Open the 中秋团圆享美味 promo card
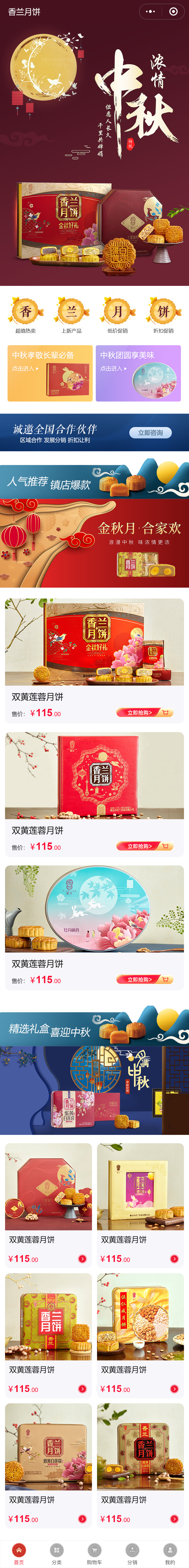 coord(138,373)
